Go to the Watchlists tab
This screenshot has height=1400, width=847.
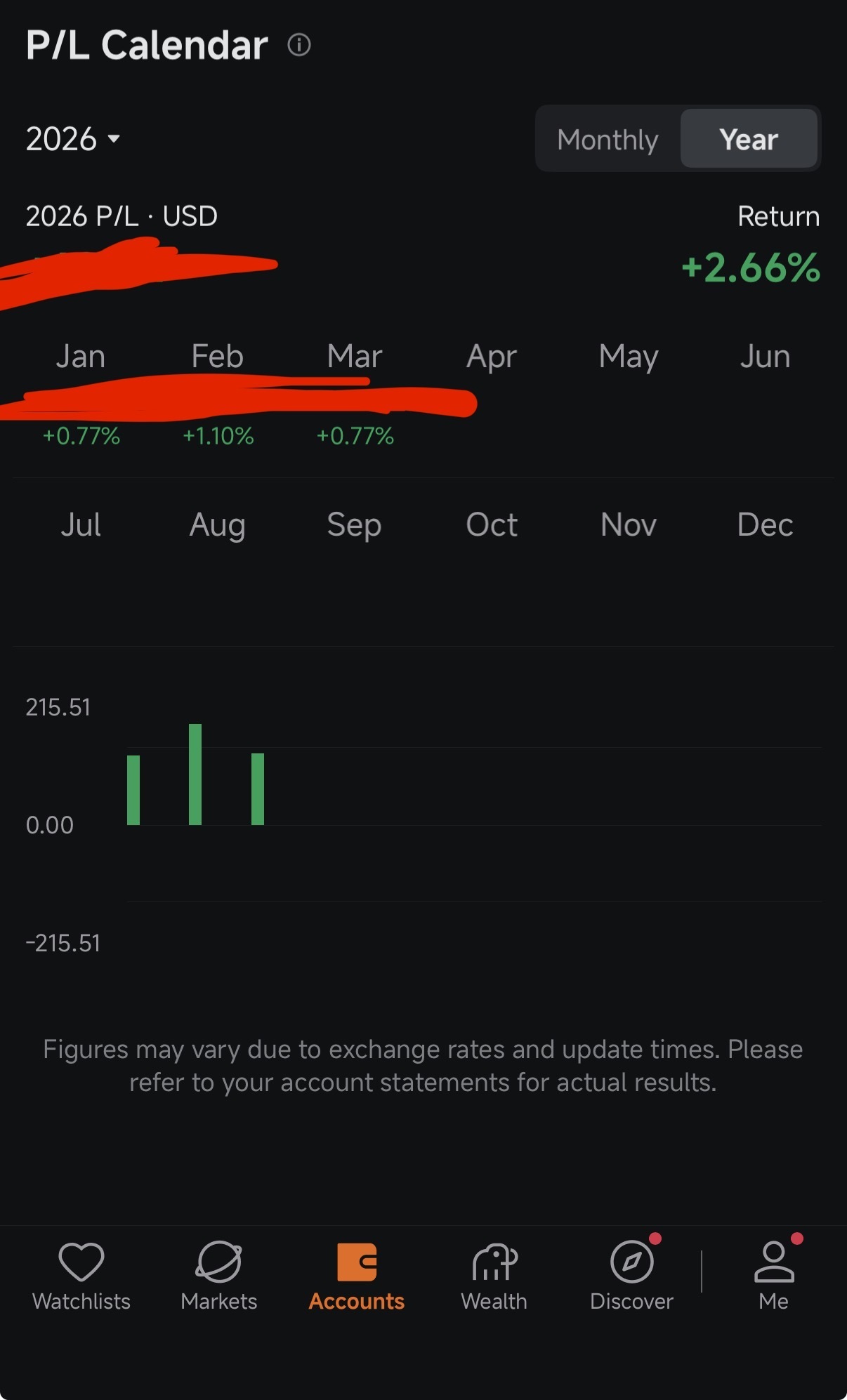tap(81, 1276)
